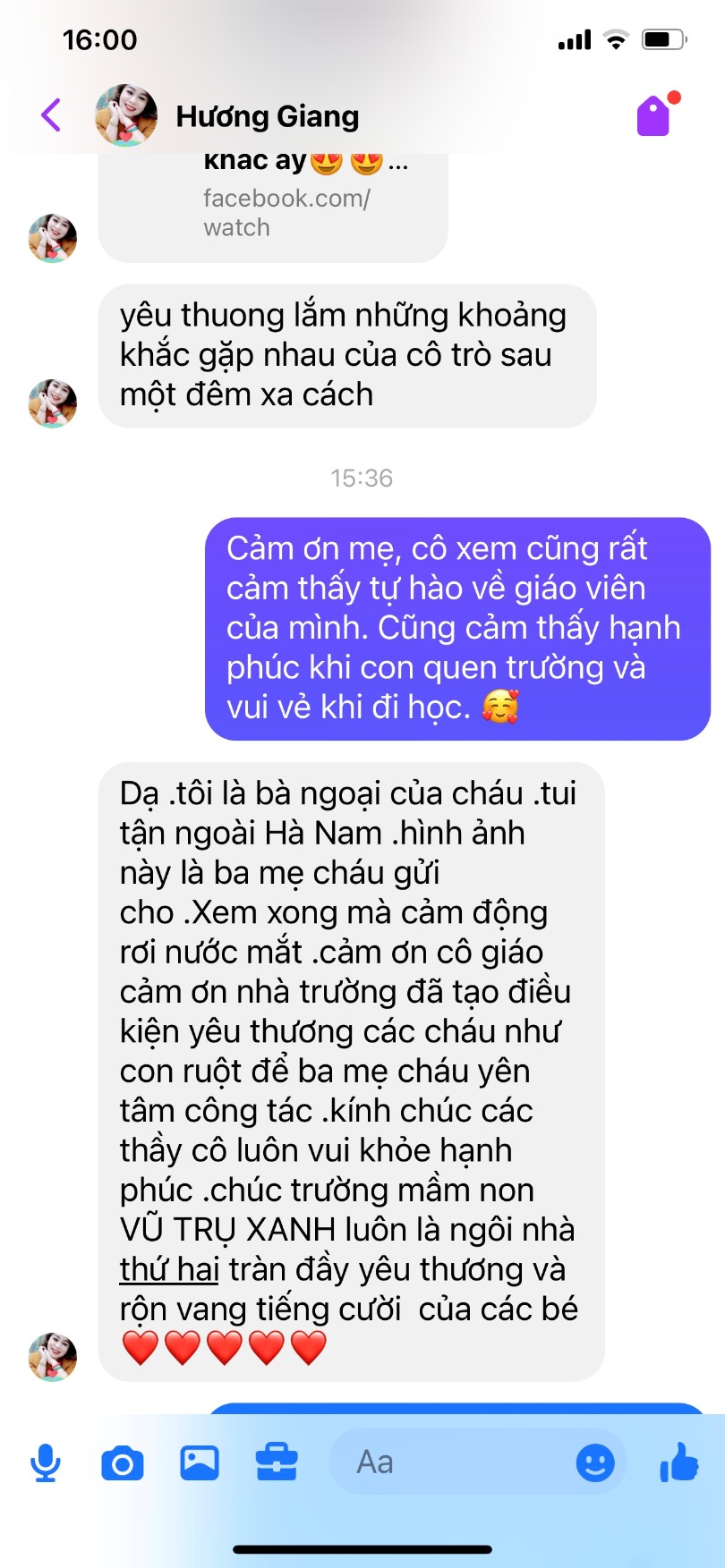Open the emoji picker smiley
725x1568 pixels.
point(595,1463)
